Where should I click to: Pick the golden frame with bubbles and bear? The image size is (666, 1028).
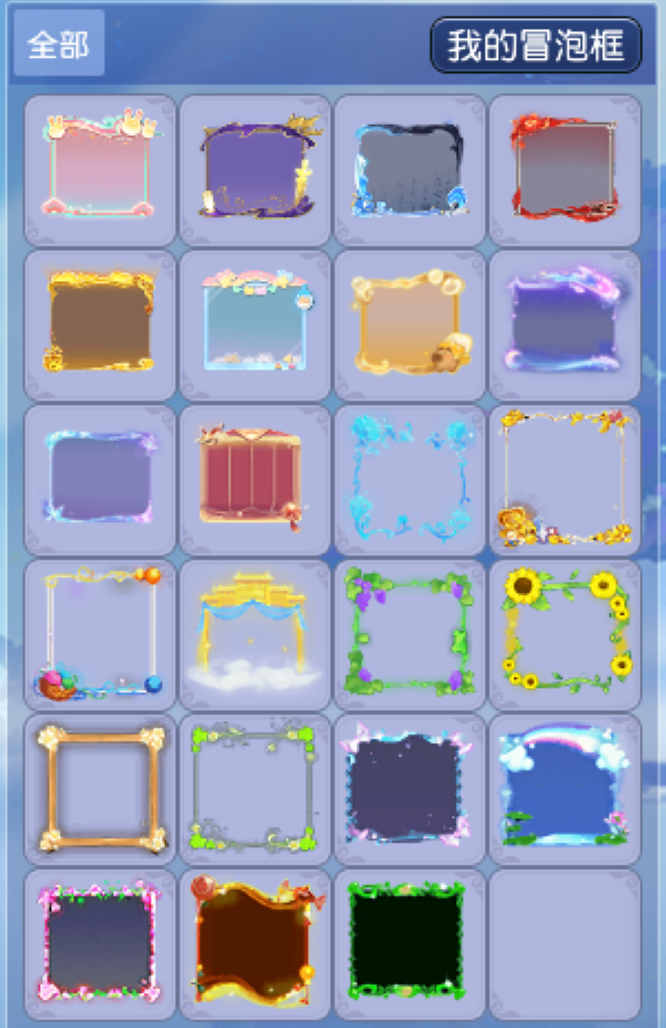(409, 325)
